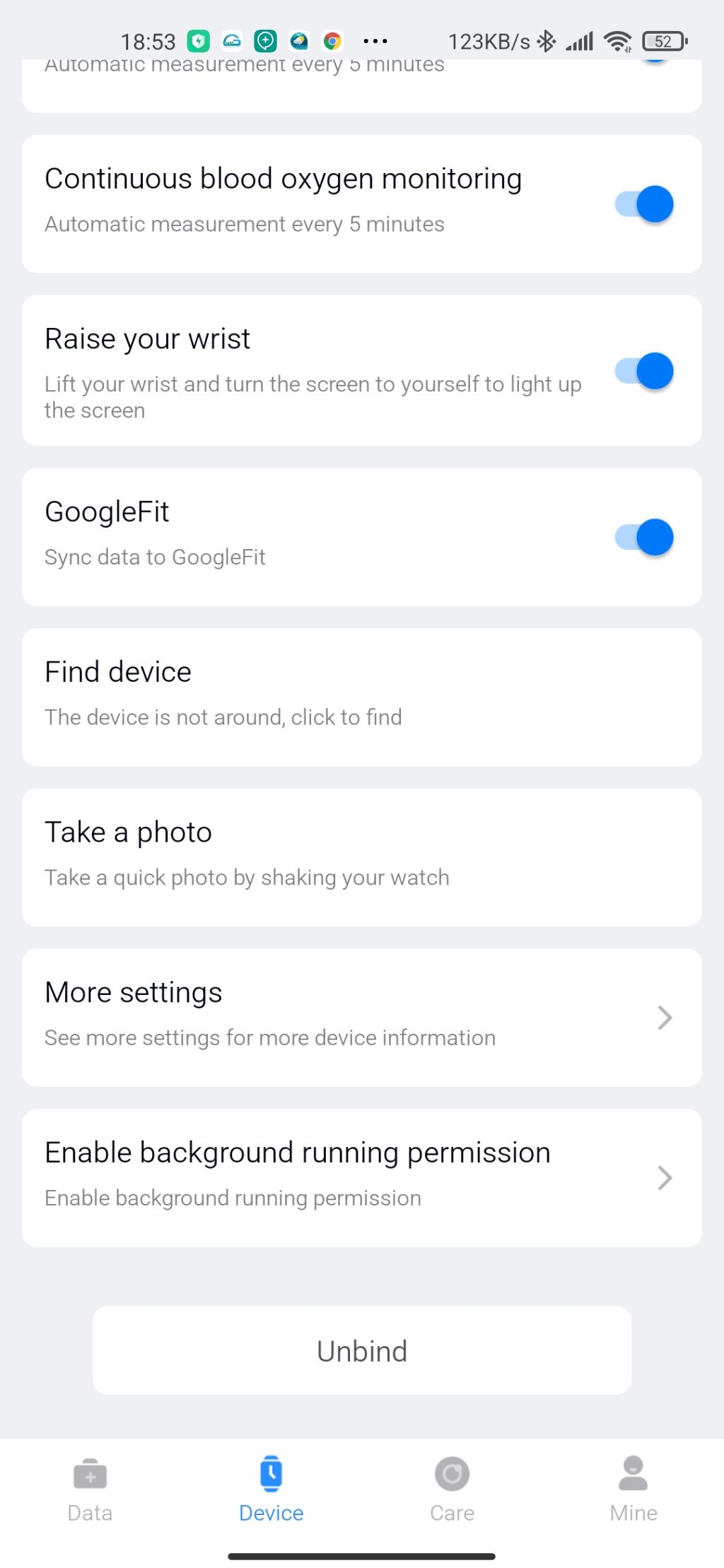This screenshot has width=724, height=1568.
Task: Open the Mine tab
Action: pos(633,1489)
